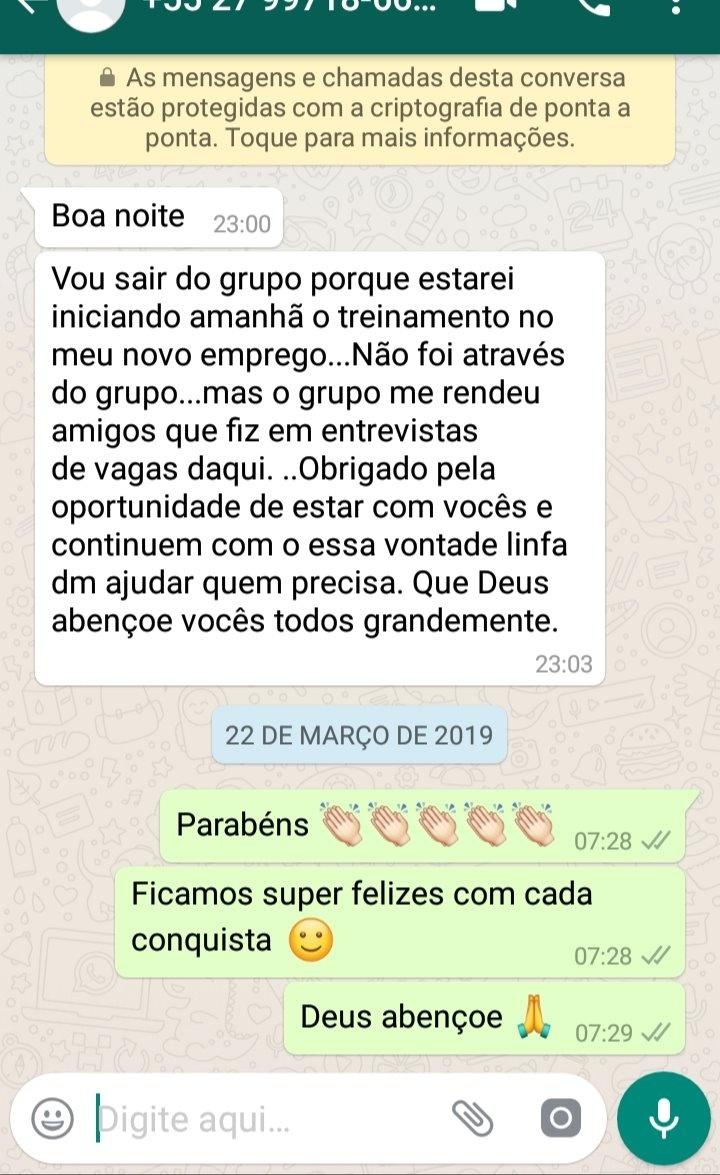Open the camera from the message bar

tap(560, 1118)
